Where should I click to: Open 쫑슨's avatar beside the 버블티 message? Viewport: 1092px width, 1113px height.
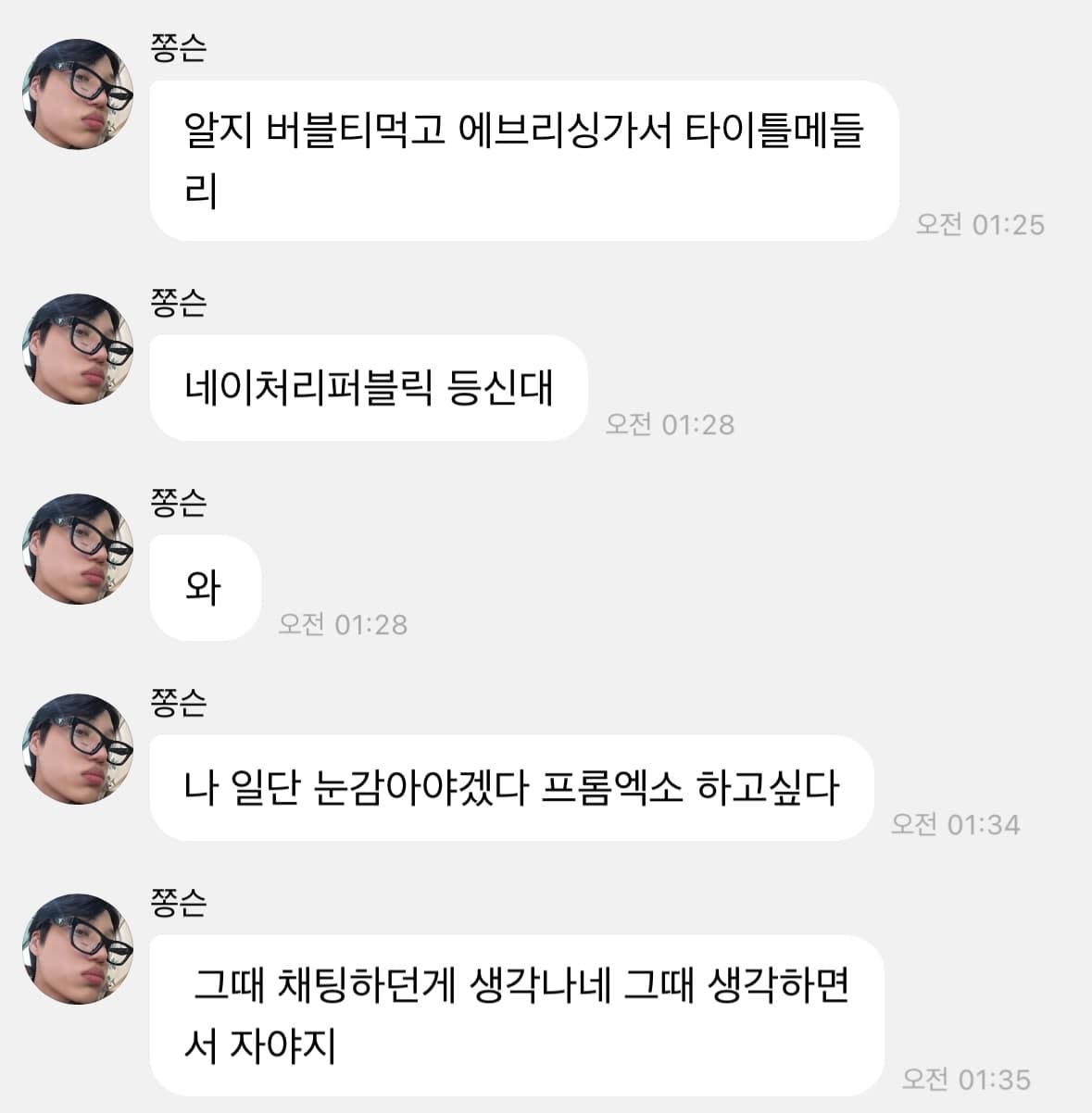(x=78, y=94)
